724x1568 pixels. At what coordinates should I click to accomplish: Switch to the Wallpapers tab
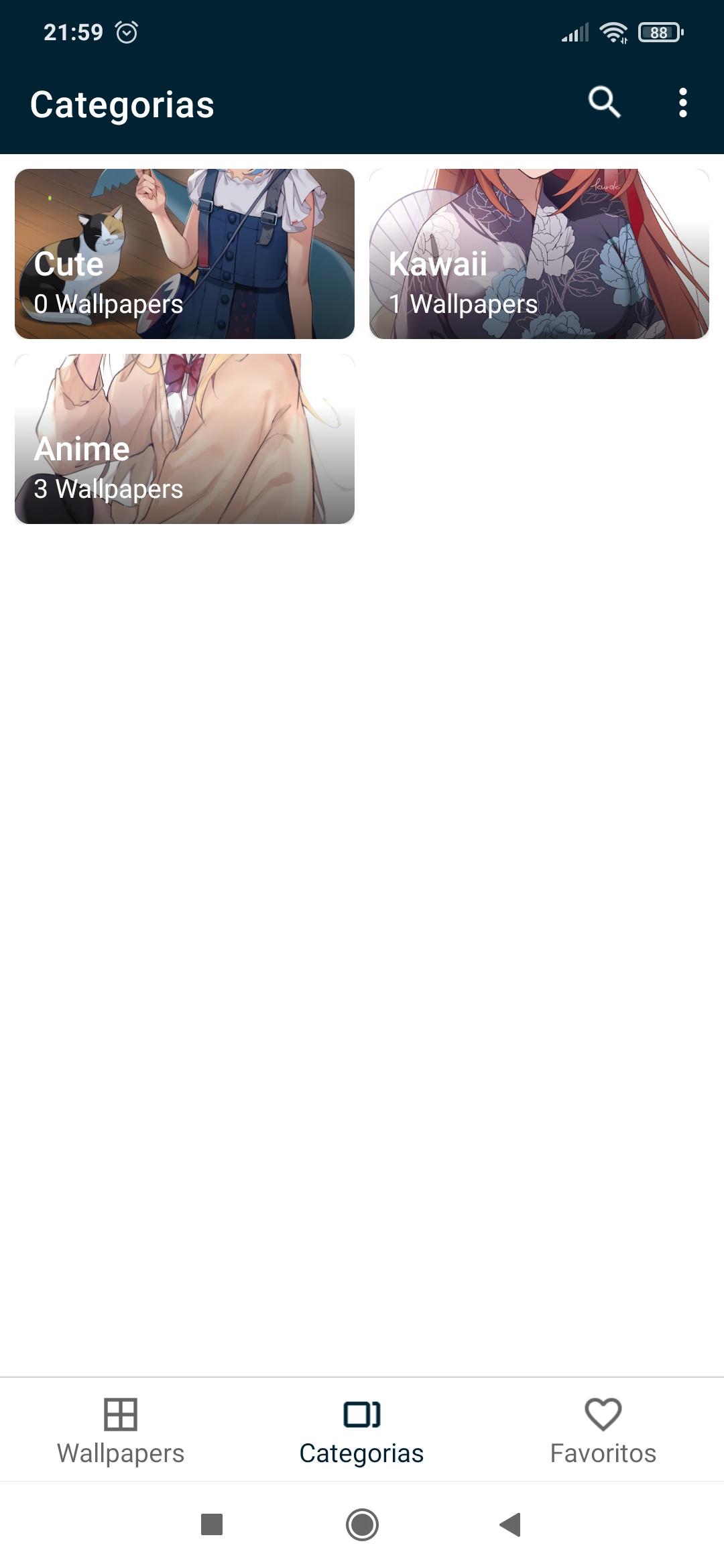(x=121, y=1430)
